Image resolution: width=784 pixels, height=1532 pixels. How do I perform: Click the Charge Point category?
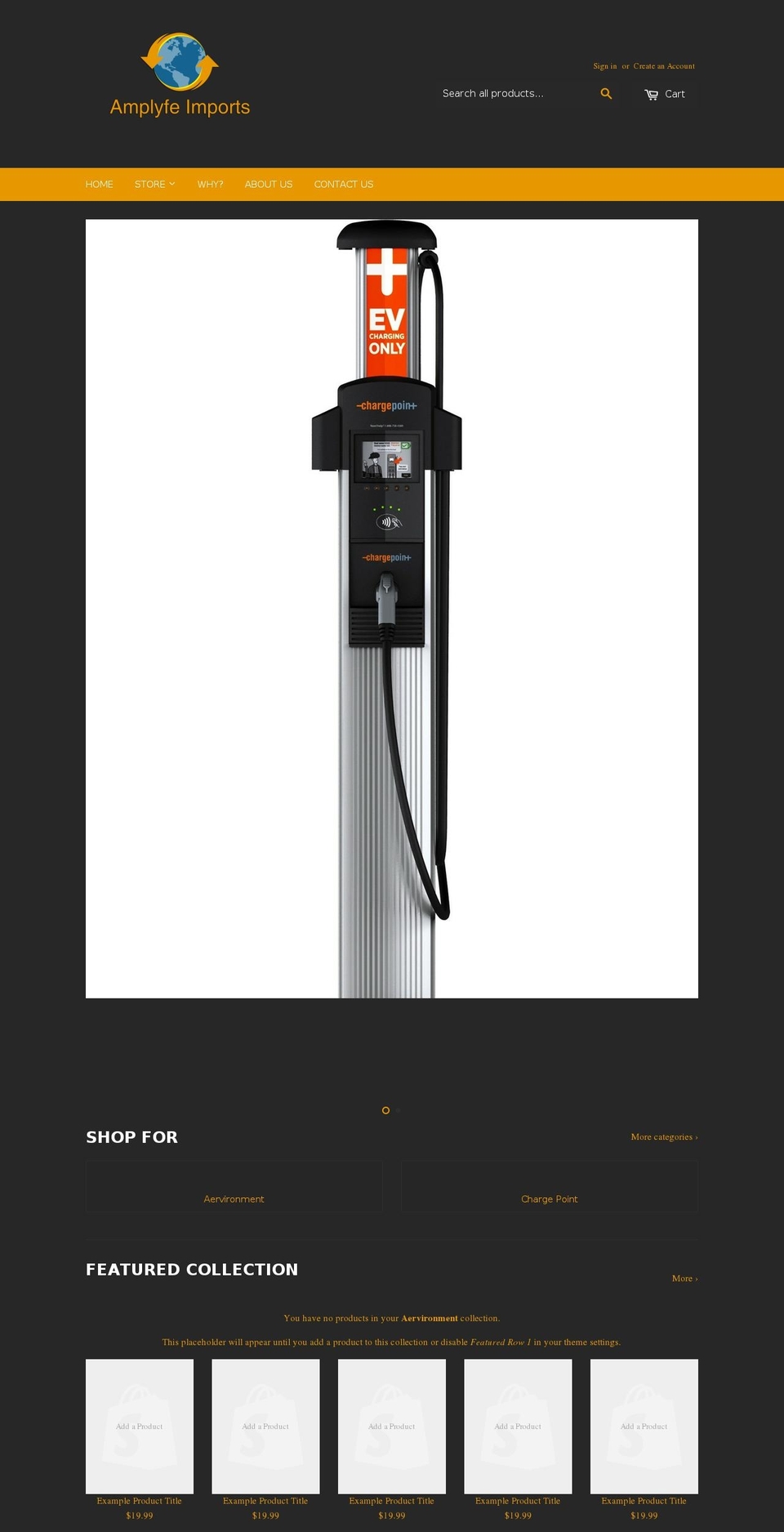point(550,1199)
